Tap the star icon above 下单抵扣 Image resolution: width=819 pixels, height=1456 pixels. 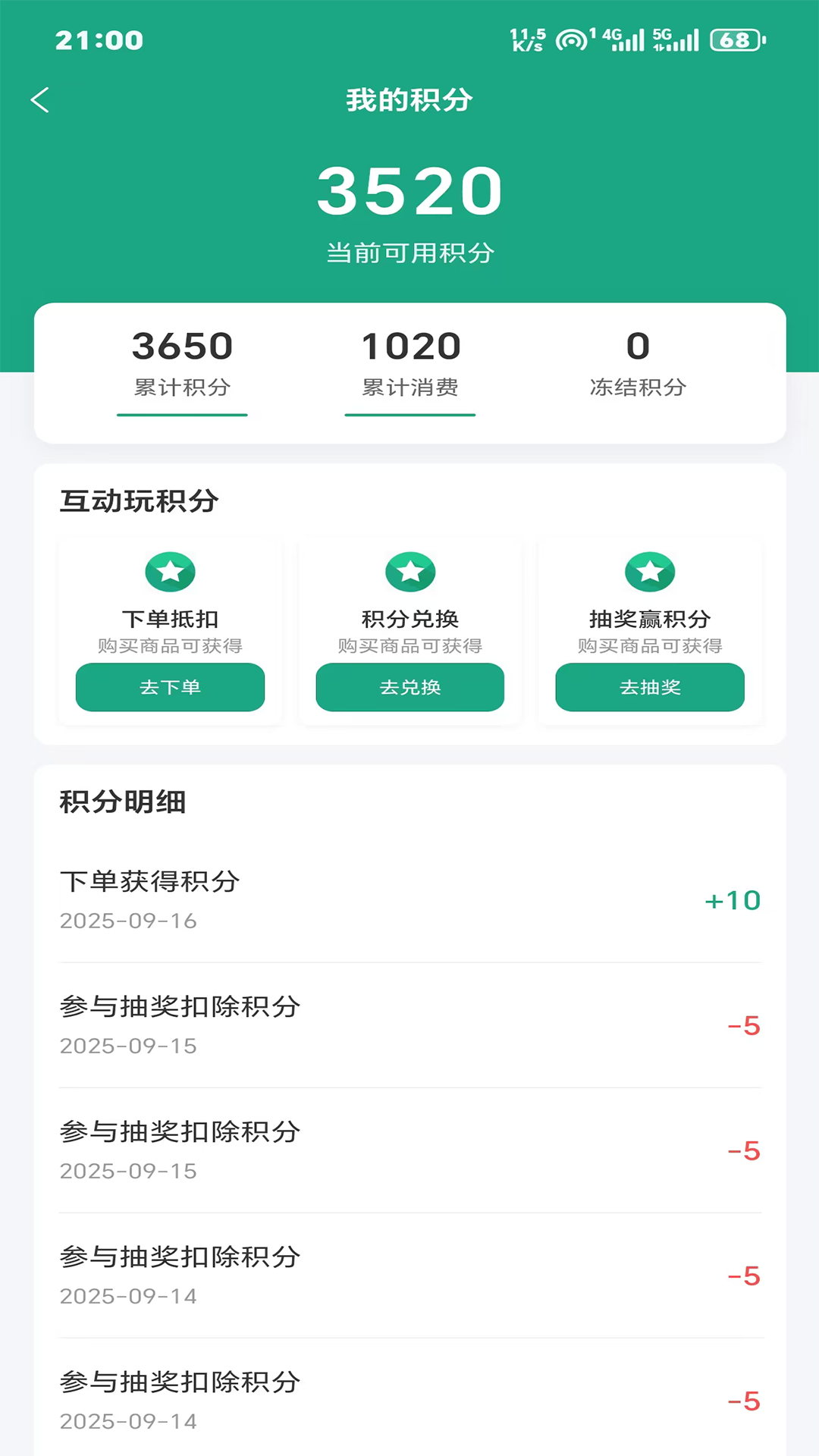(170, 572)
